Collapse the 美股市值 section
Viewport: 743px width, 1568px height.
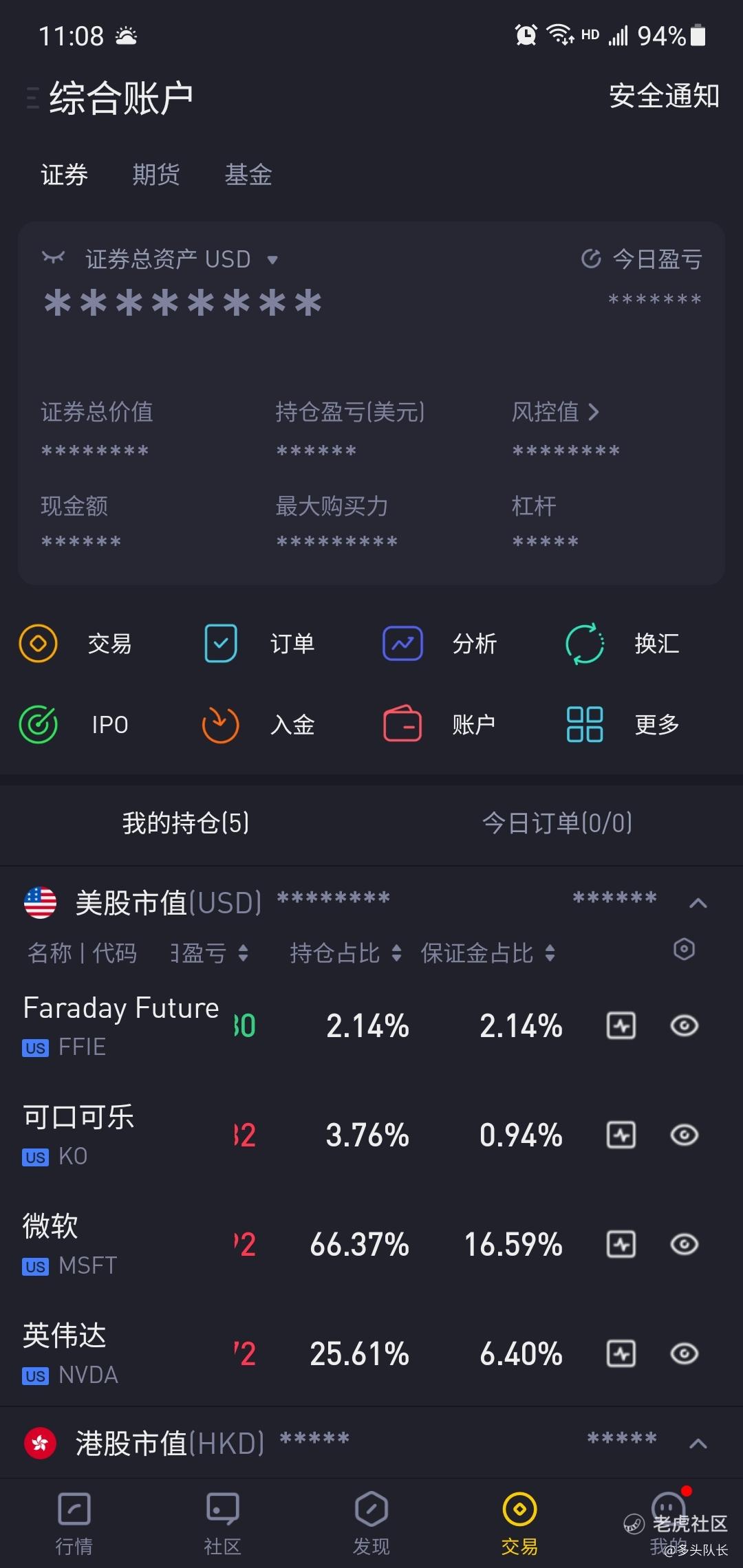(x=698, y=903)
